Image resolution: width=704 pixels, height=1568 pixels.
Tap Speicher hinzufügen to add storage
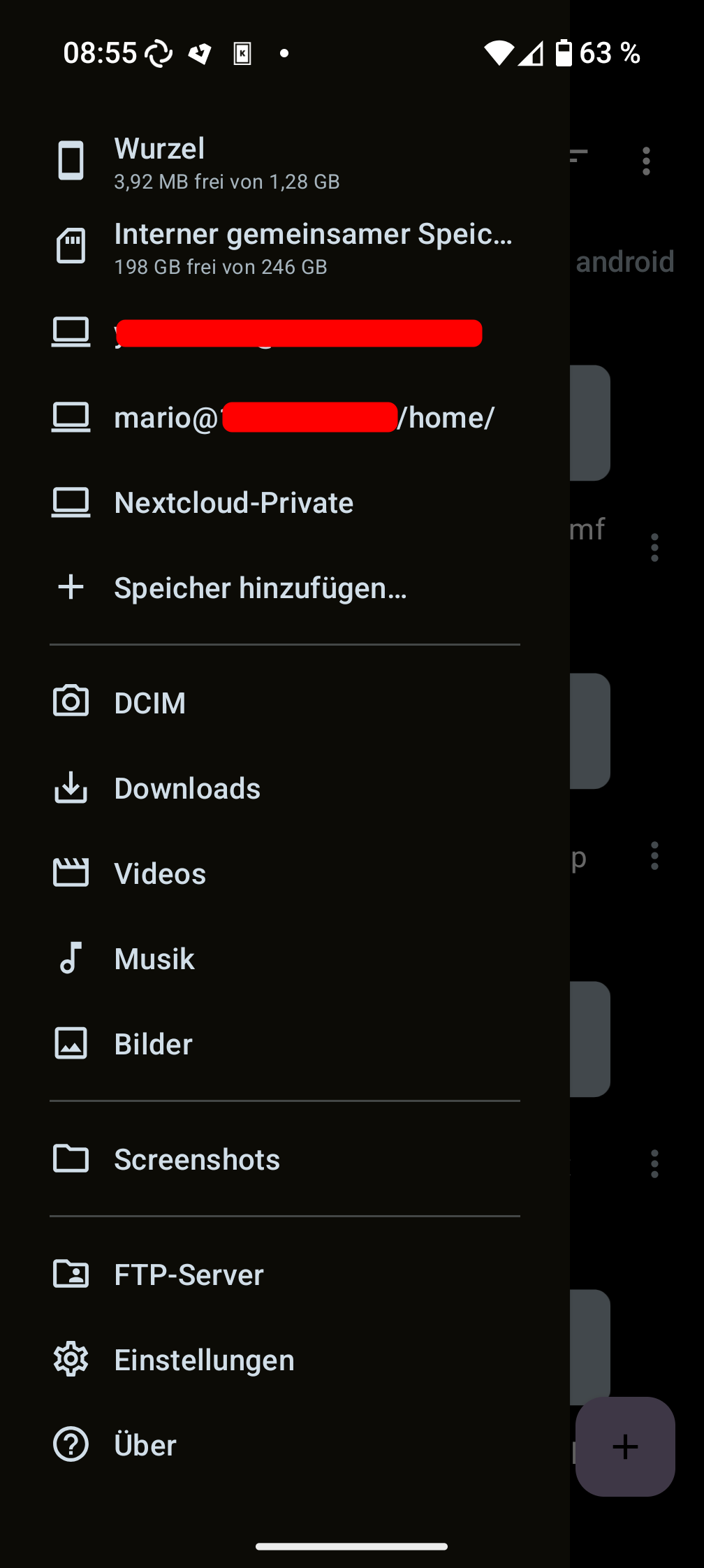pyautogui.click(x=285, y=588)
